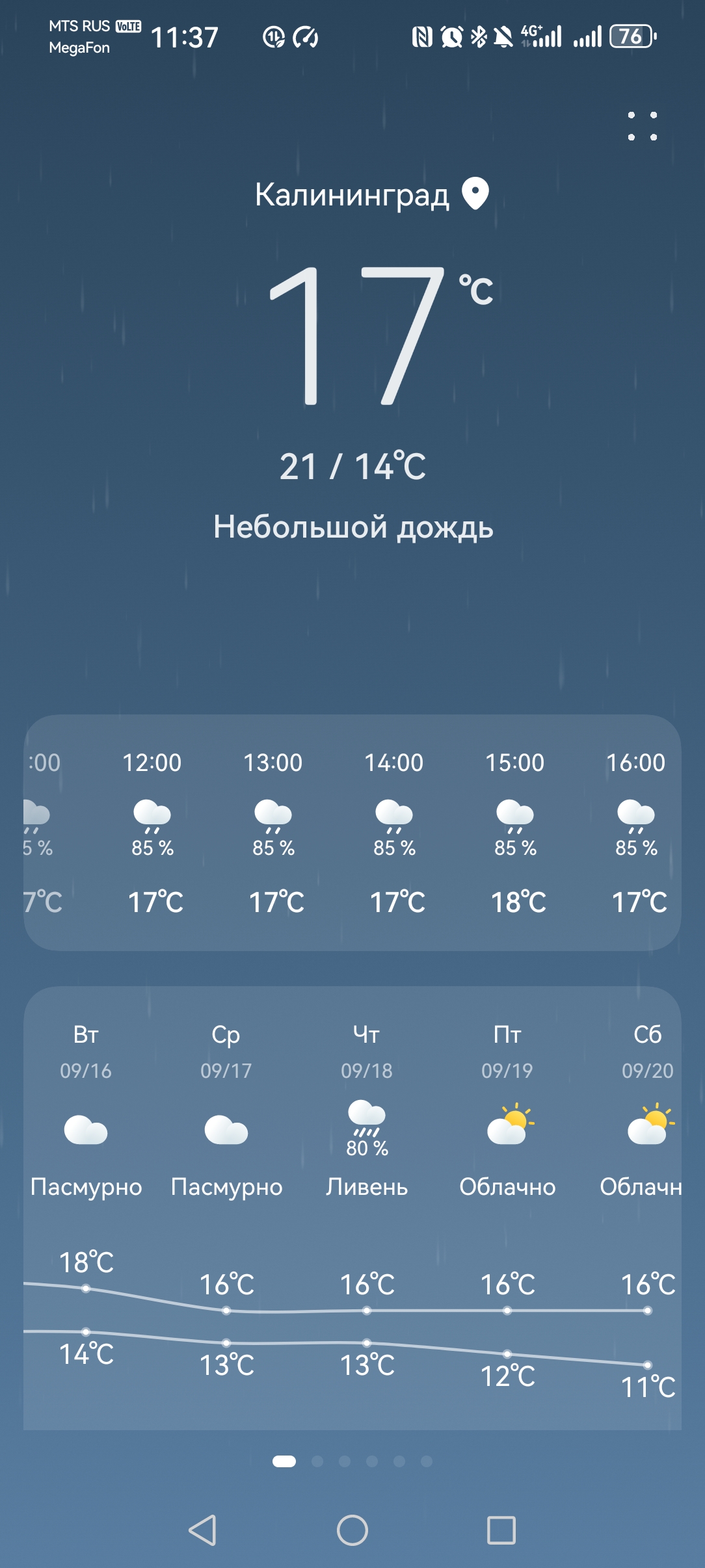Tap the 85% precipitation label at 14:00

(393, 847)
